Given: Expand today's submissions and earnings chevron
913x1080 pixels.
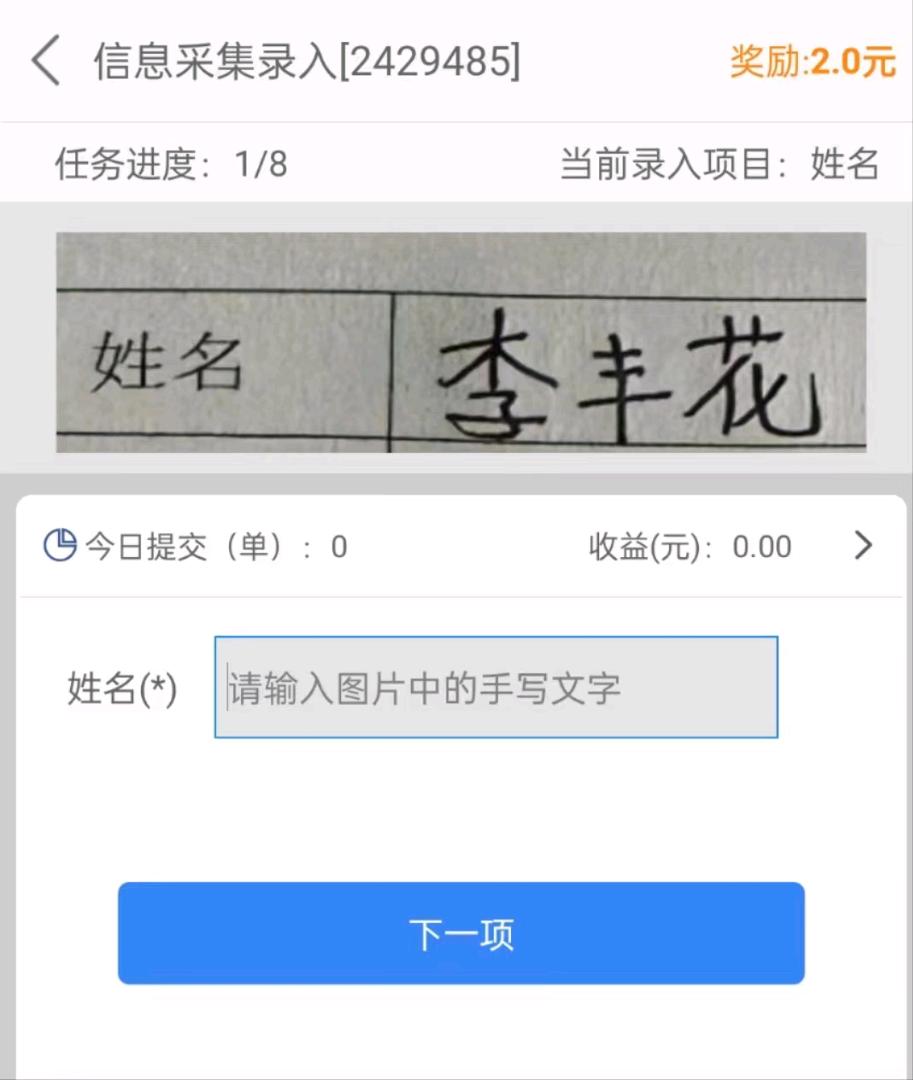Looking at the screenshot, I should [863, 546].
